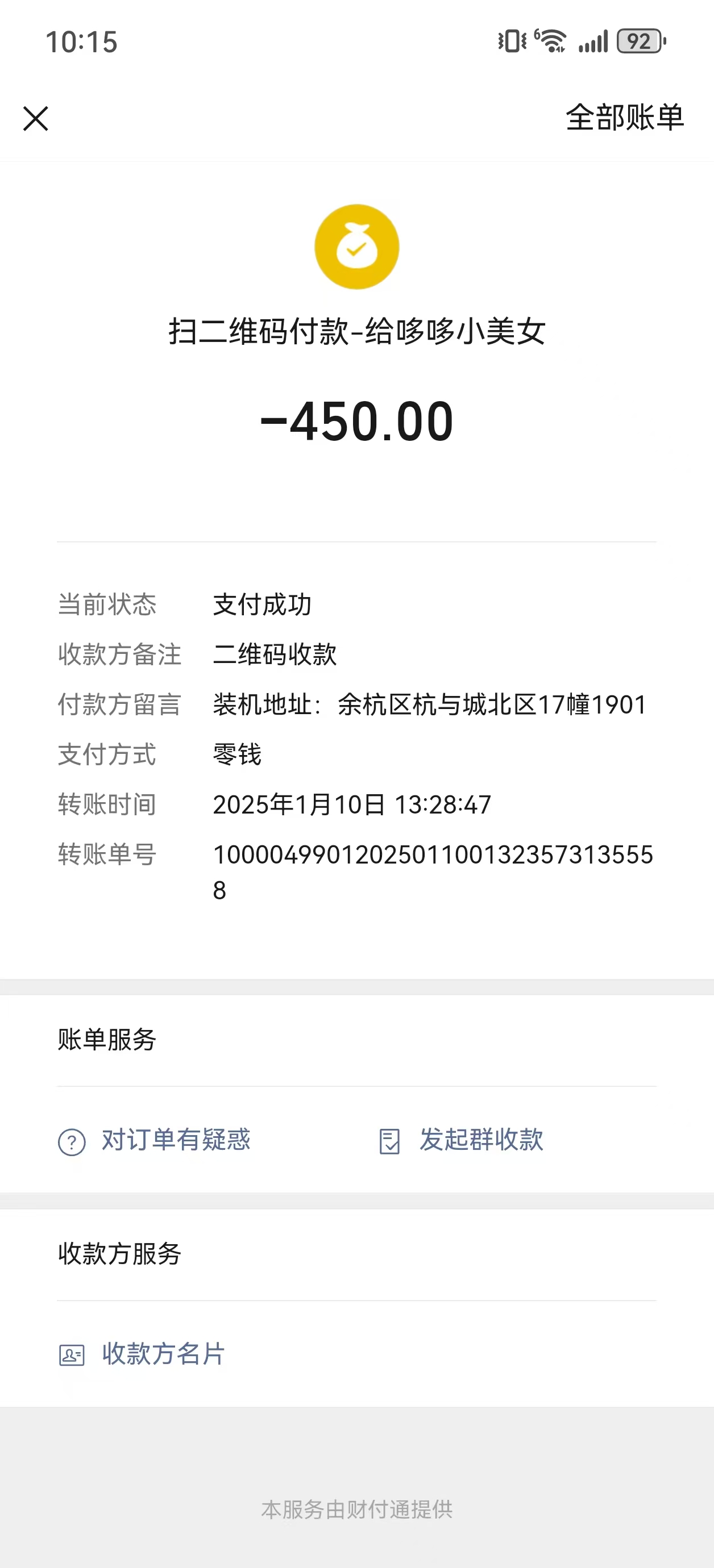
Task: Start a group collection via 发起群收款
Action: [461, 1140]
